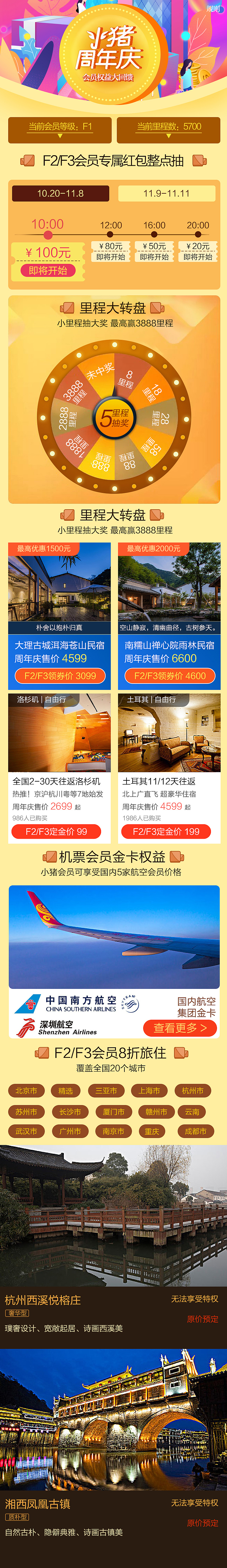
Task: Book the 洛杉矶 trip at F2/F3定金价 99
Action: point(56,832)
